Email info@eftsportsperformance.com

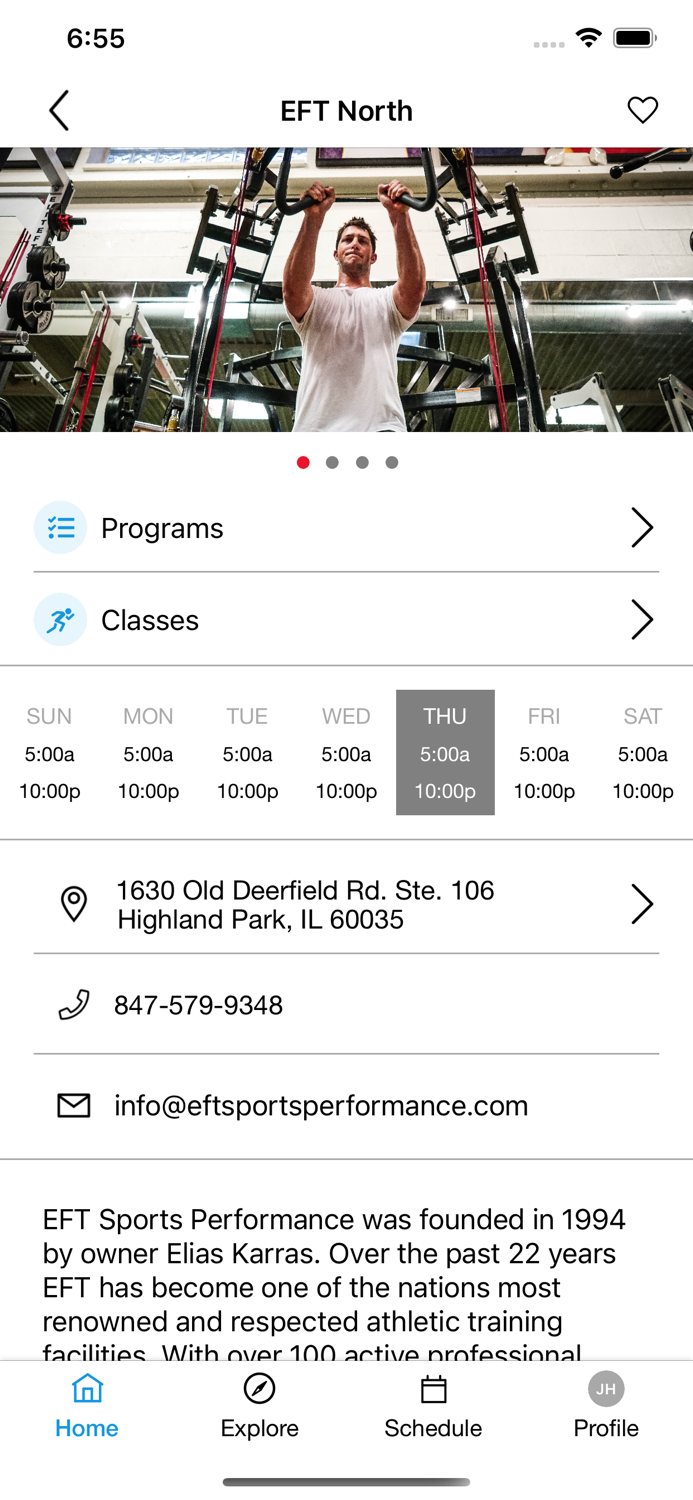coord(346,1105)
